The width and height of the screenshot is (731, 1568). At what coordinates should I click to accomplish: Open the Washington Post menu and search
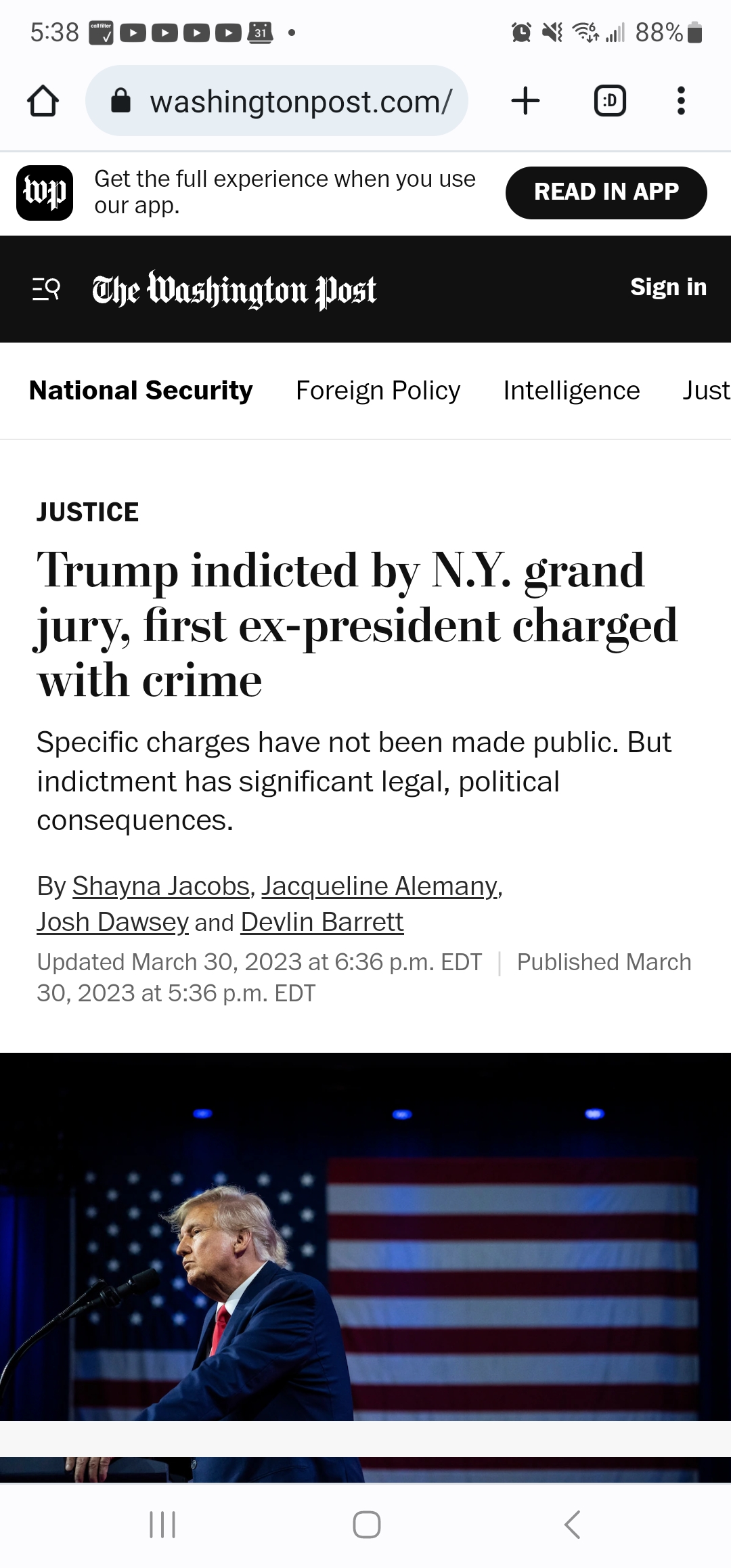tap(46, 290)
